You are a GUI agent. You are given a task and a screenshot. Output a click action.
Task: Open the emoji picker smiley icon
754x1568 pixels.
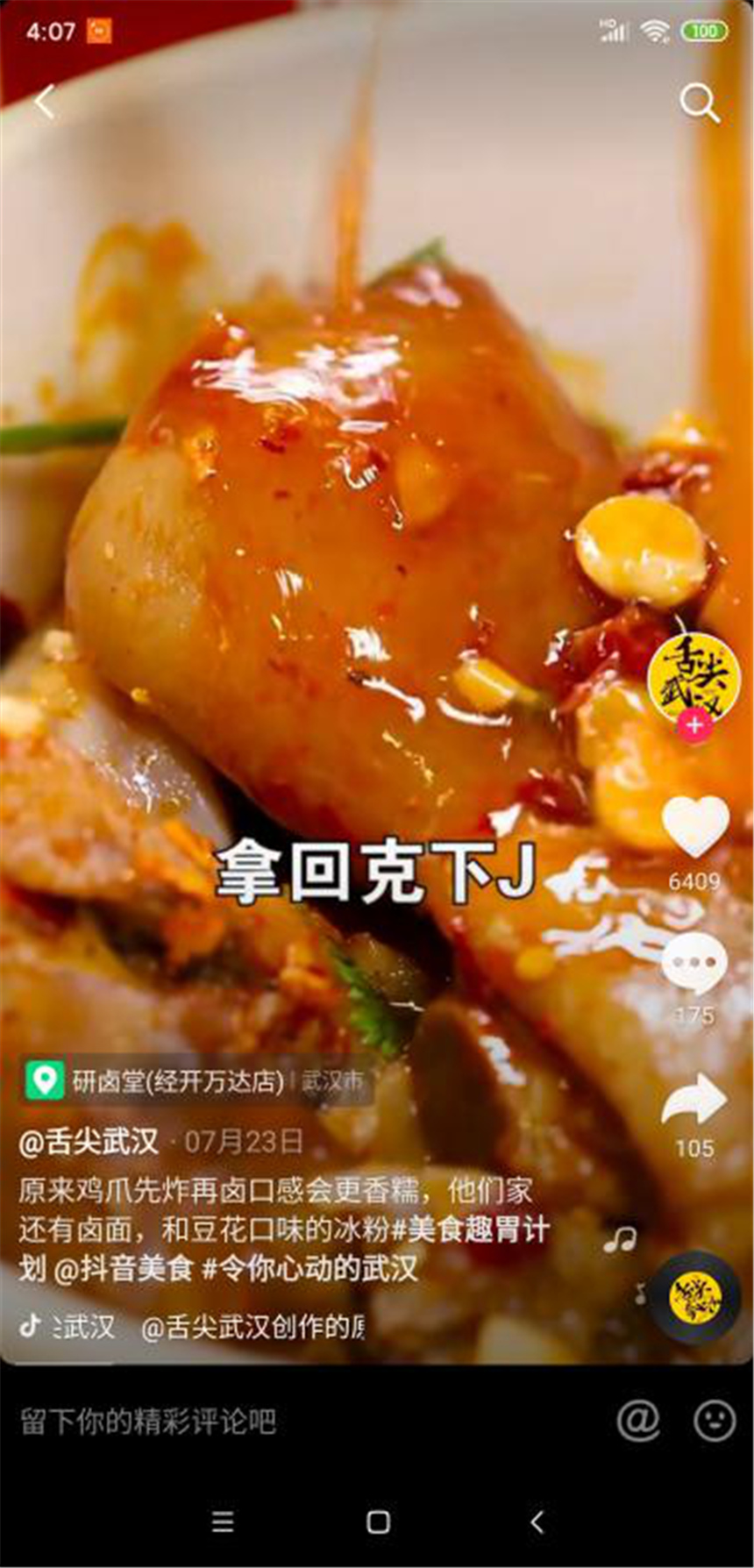pos(714,1419)
